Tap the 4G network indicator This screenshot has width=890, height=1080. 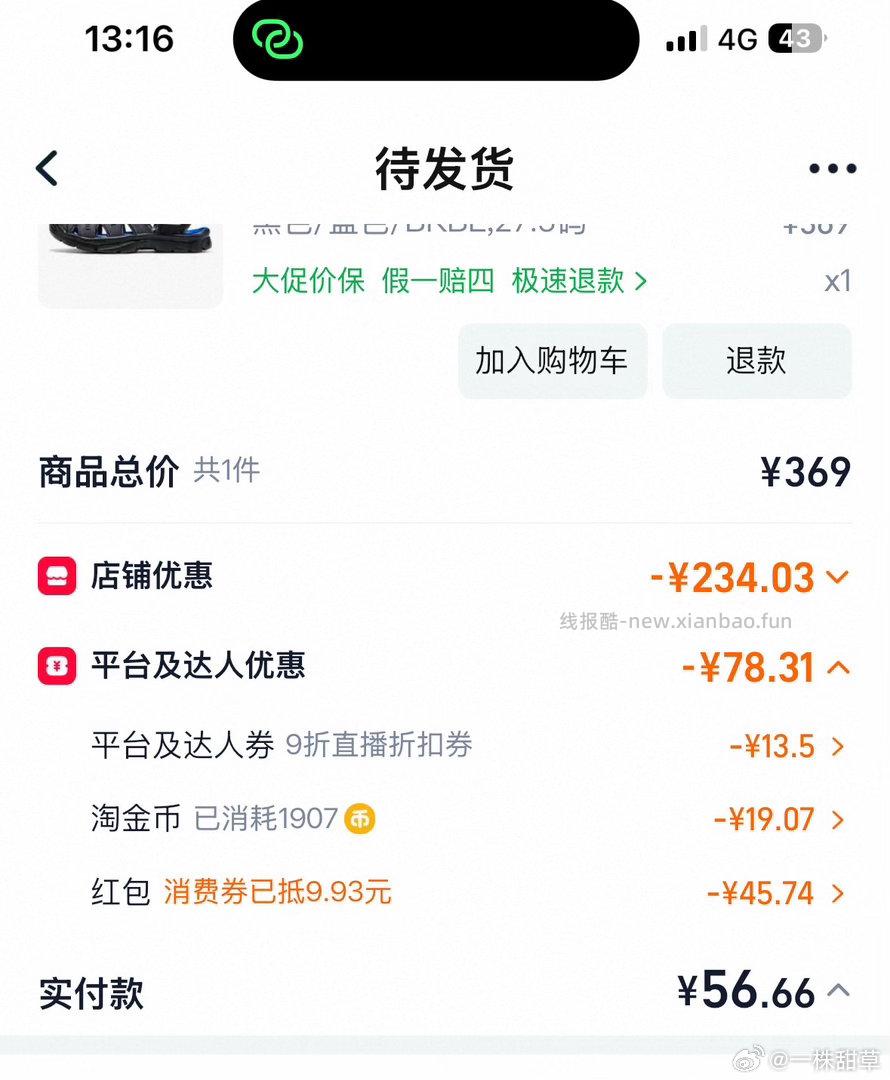click(x=737, y=38)
